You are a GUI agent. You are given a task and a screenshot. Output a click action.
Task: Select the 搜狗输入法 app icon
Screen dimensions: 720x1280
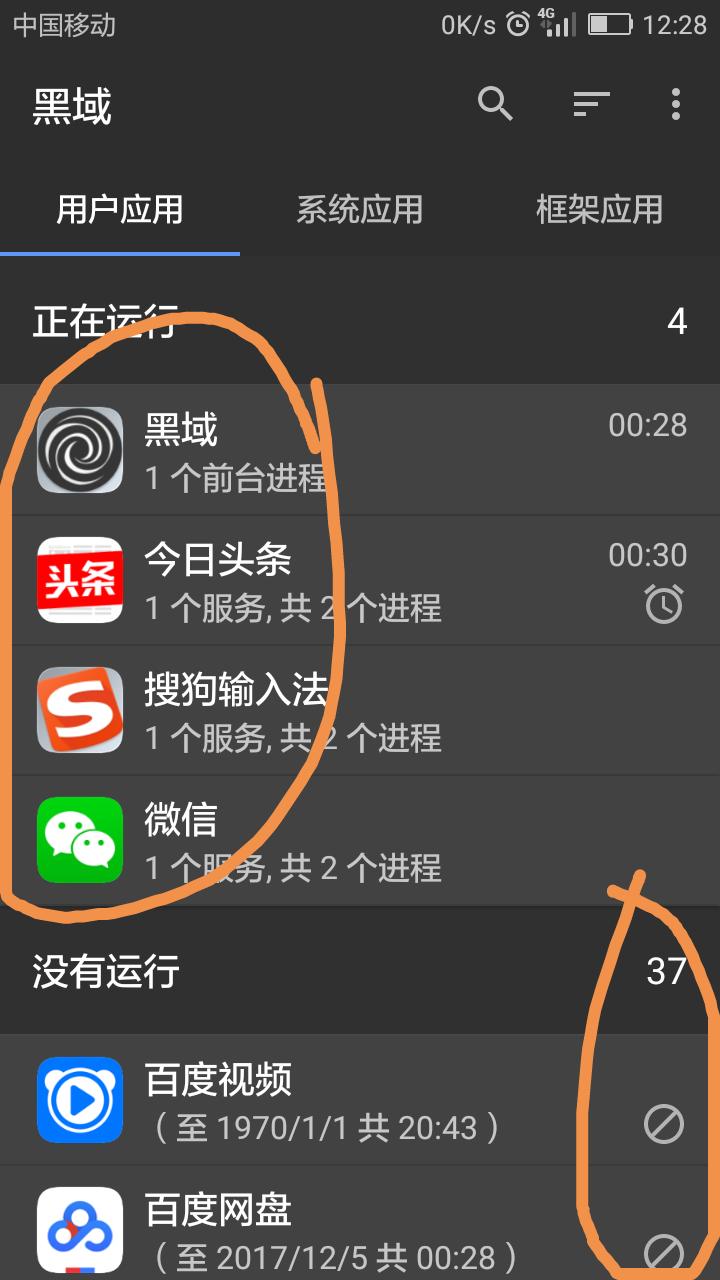[x=79, y=710]
